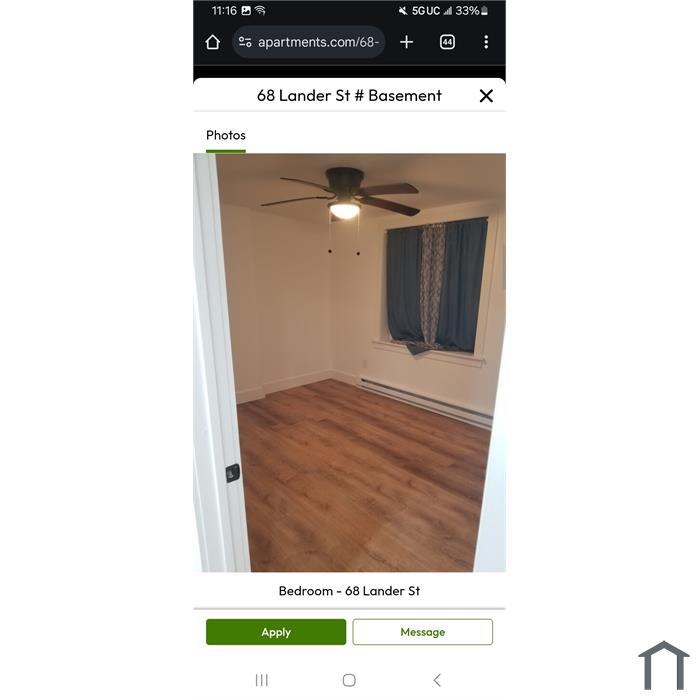View the bedroom photo fullscreen
This screenshot has height=700, width=700.
[349, 362]
